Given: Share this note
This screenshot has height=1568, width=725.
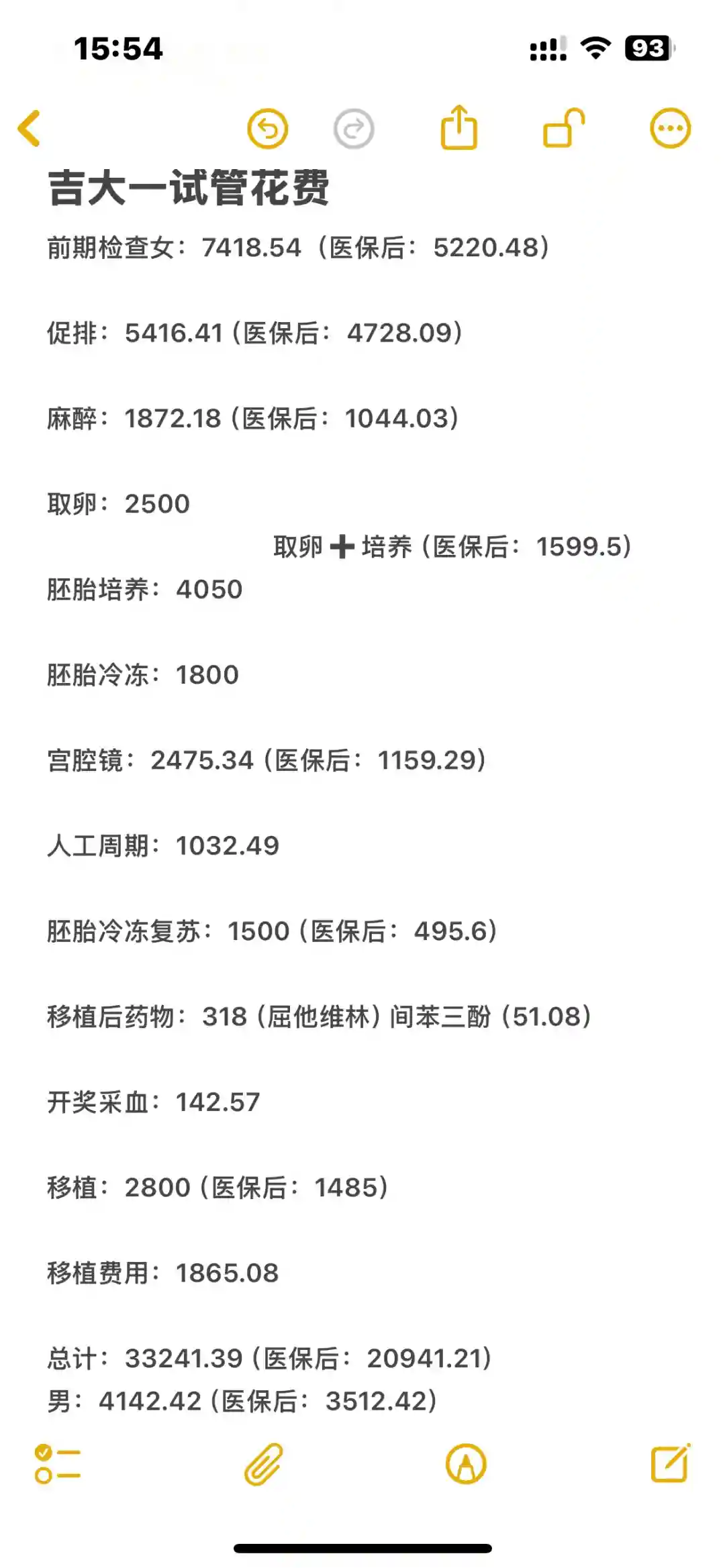Looking at the screenshot, I should pos(459,127).
